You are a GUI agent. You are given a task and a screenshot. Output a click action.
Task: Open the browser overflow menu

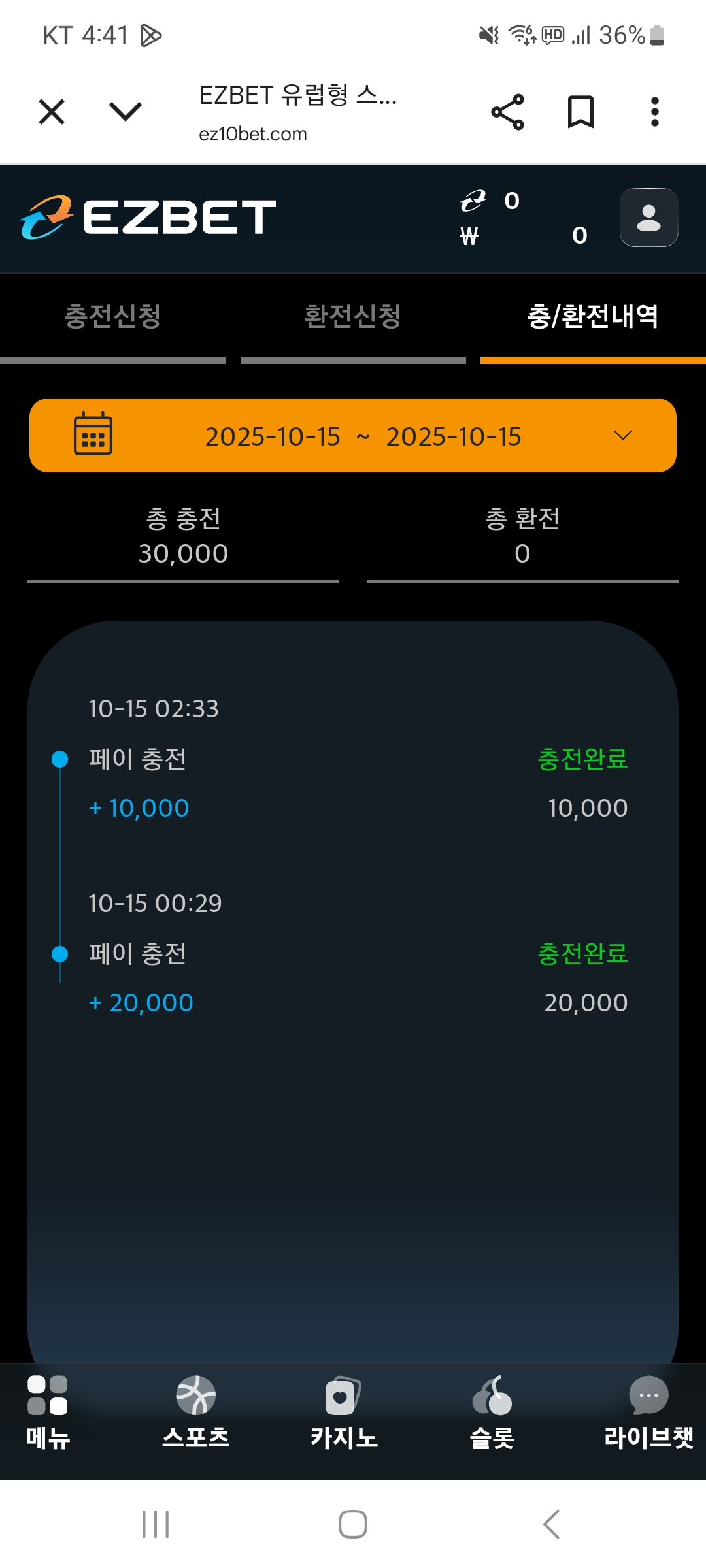pos(654,112)
